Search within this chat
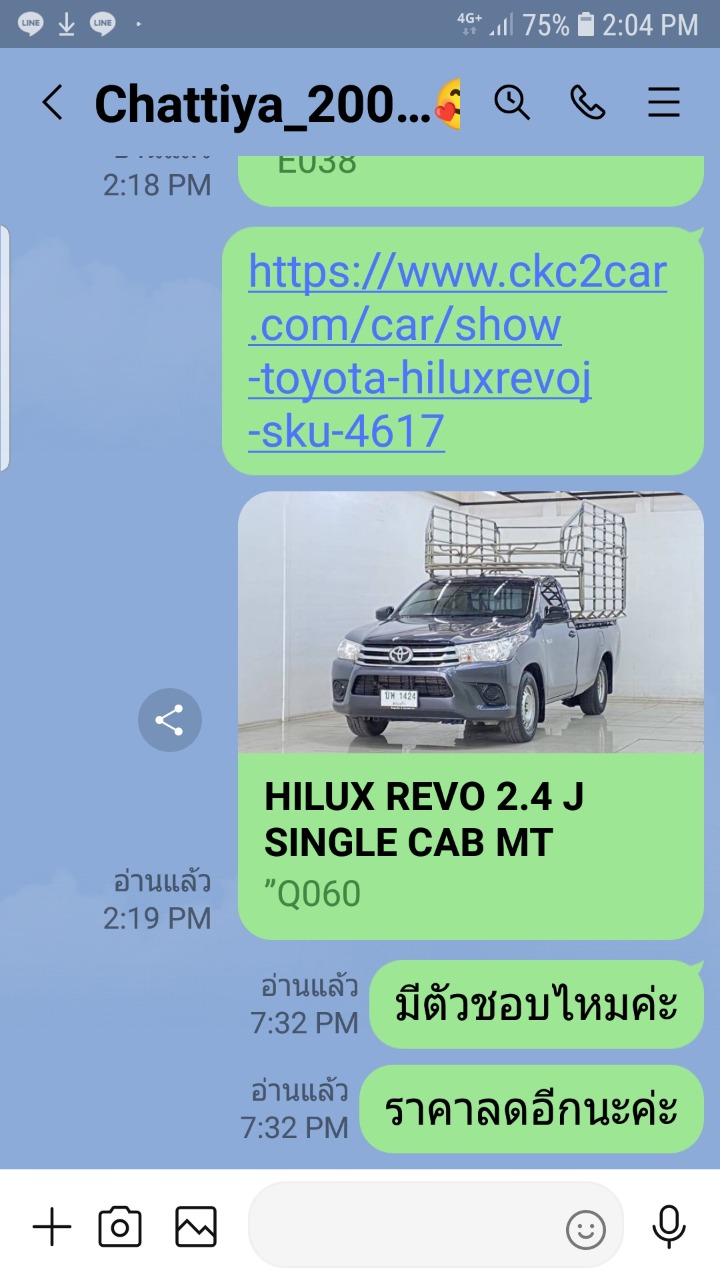This screenshot has height=1280, width=720. tap(512, 102)
